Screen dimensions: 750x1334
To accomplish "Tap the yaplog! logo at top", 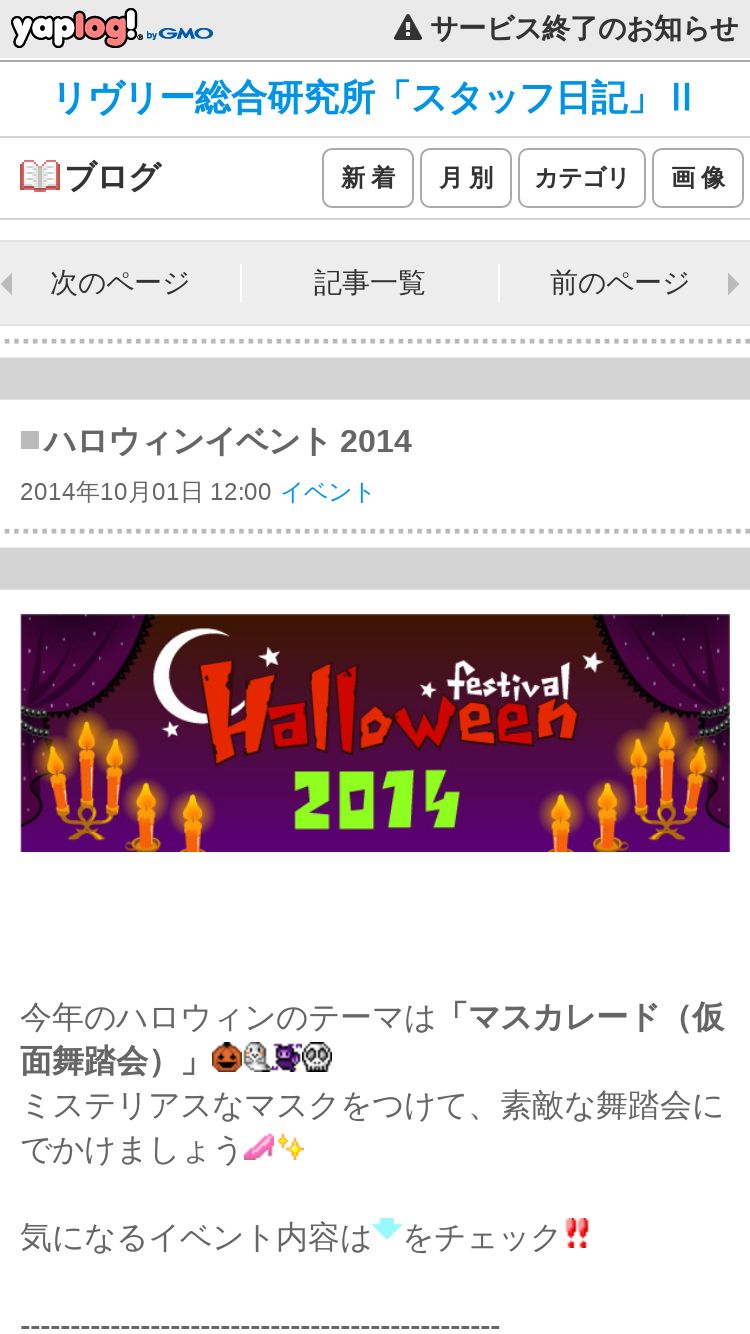I will pyautogui.click(x=111, y=28).
